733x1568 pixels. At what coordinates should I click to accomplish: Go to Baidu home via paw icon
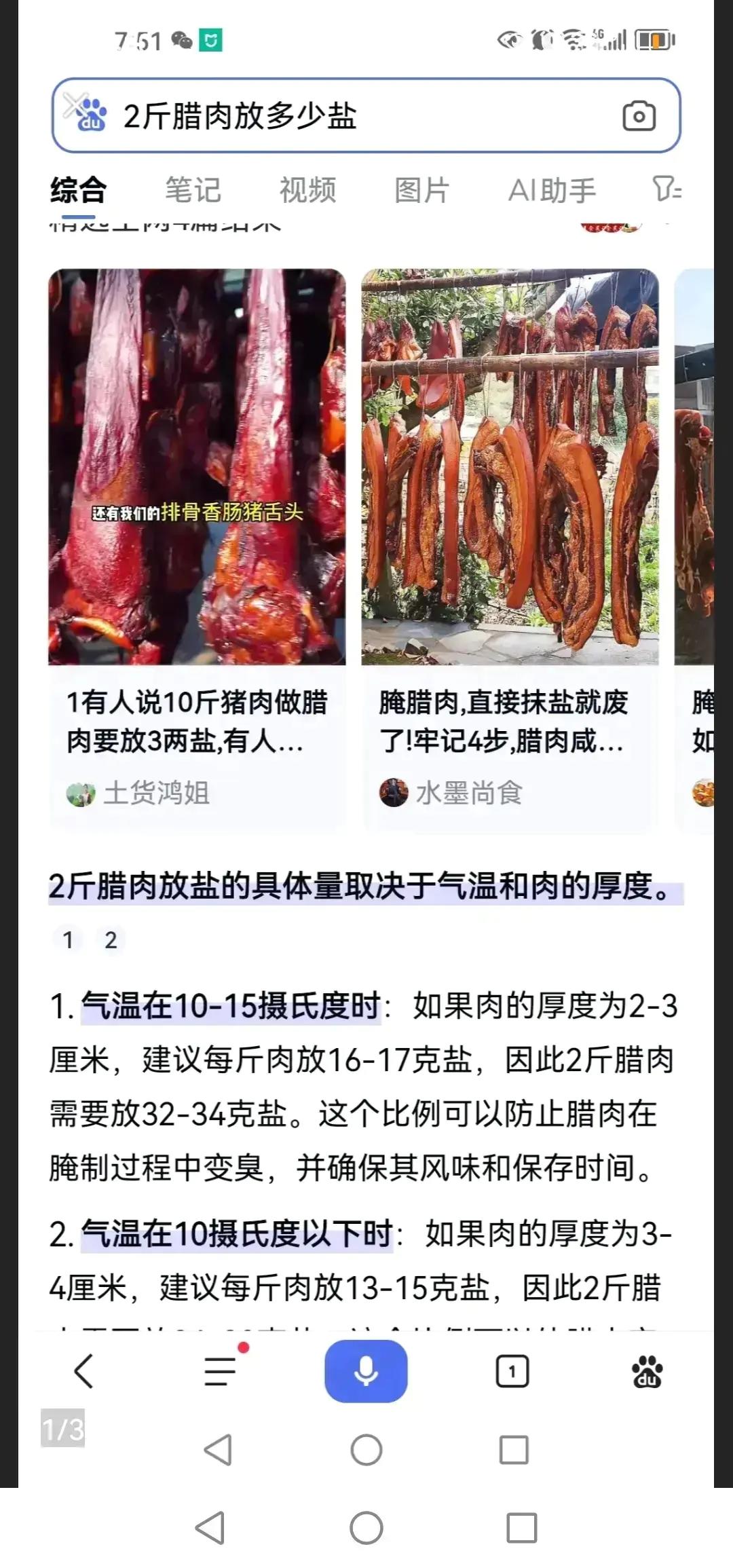pyautogui.click(x=647, y=1372)
